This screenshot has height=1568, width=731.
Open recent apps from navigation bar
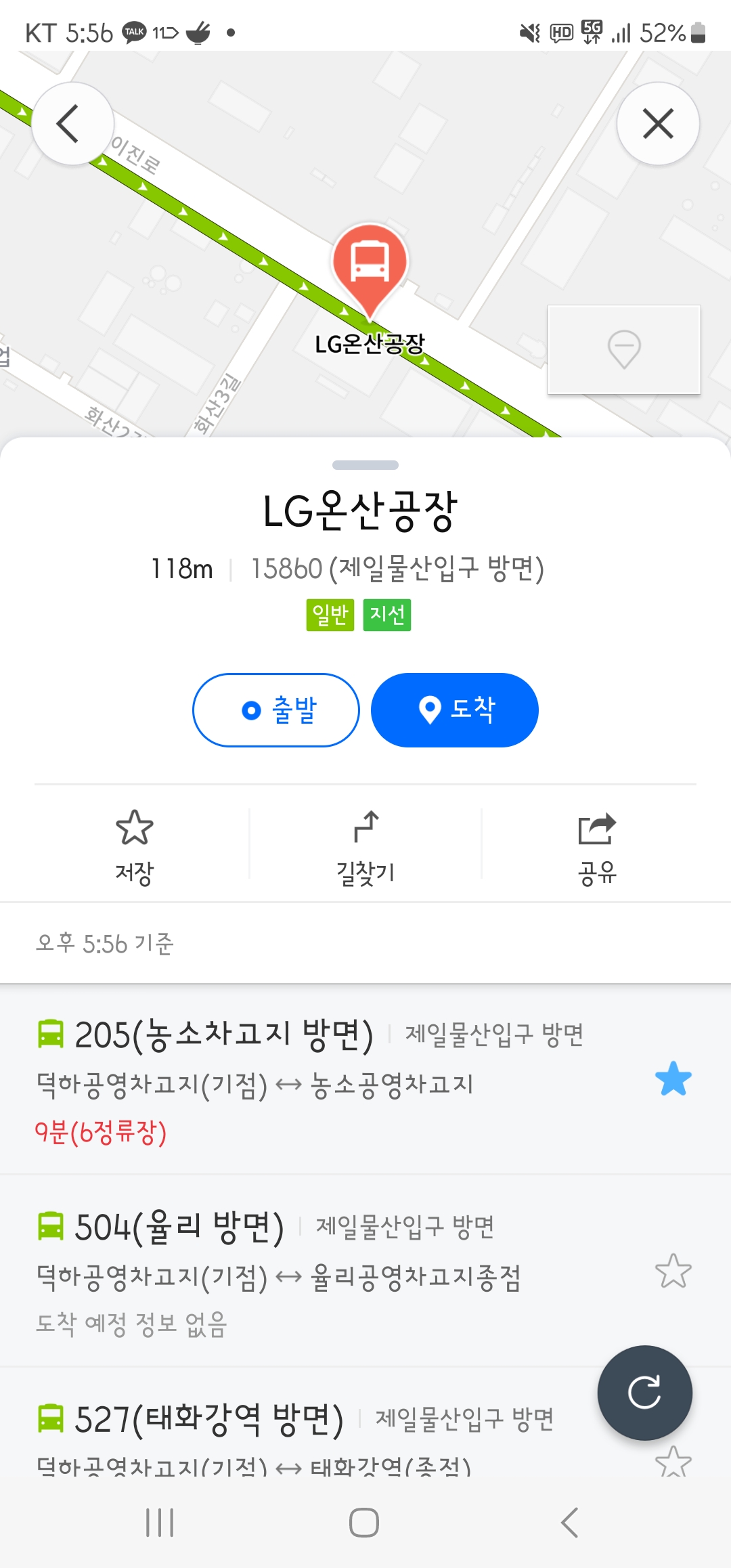pyautogui.click(x=160, y=1523)
